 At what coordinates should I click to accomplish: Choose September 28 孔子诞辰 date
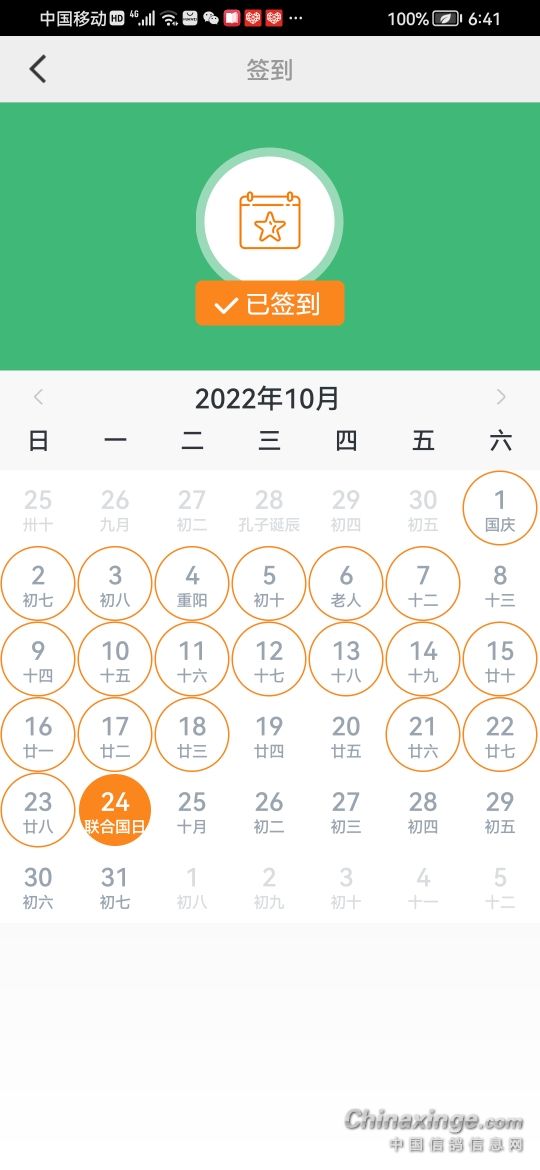pos(269,509)
